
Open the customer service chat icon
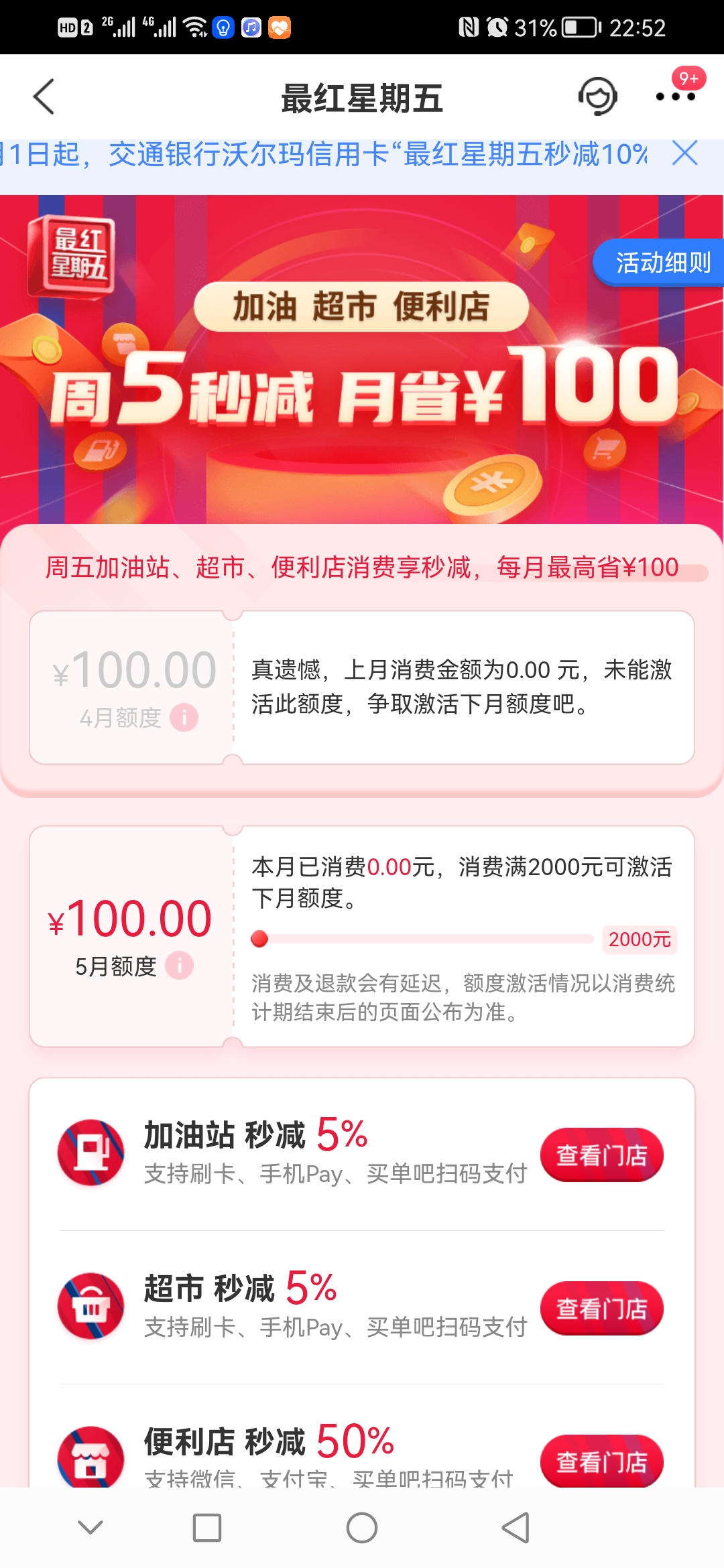point(597,96)
